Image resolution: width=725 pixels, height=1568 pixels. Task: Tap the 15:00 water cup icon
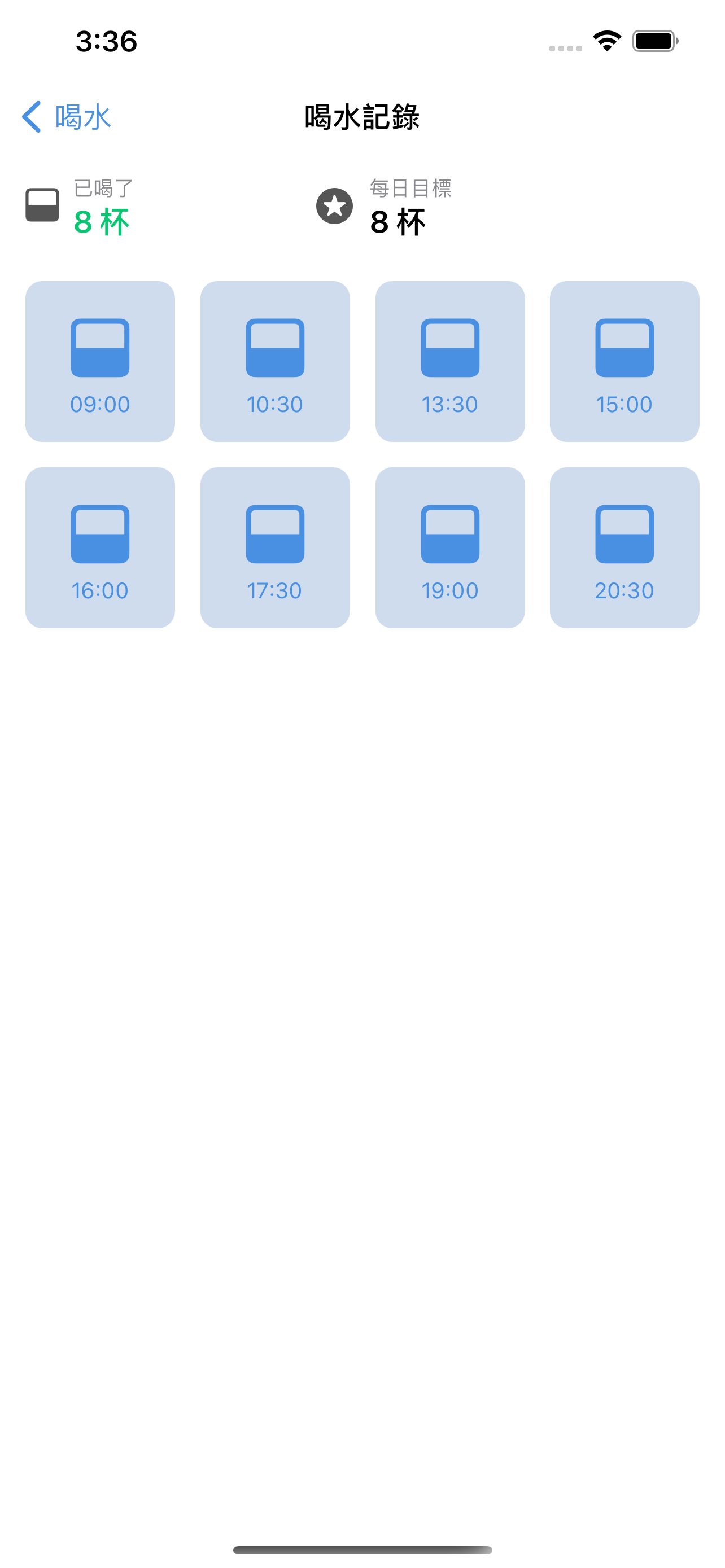624,349
